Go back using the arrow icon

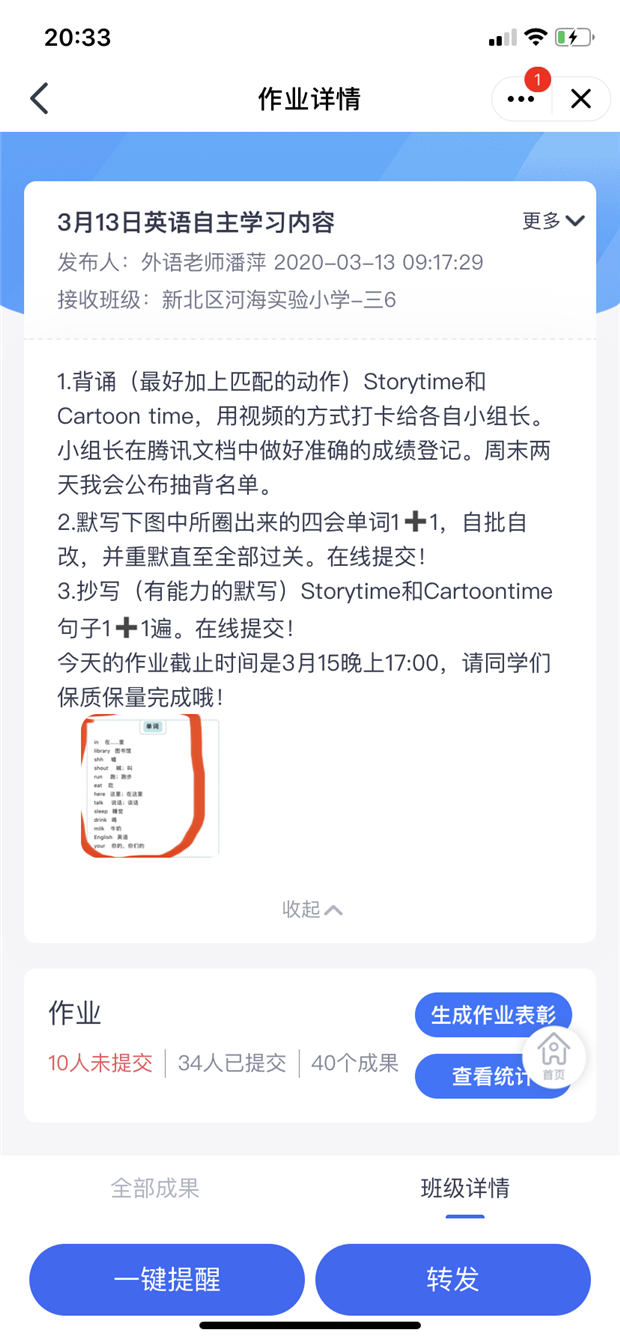[39, 99]
